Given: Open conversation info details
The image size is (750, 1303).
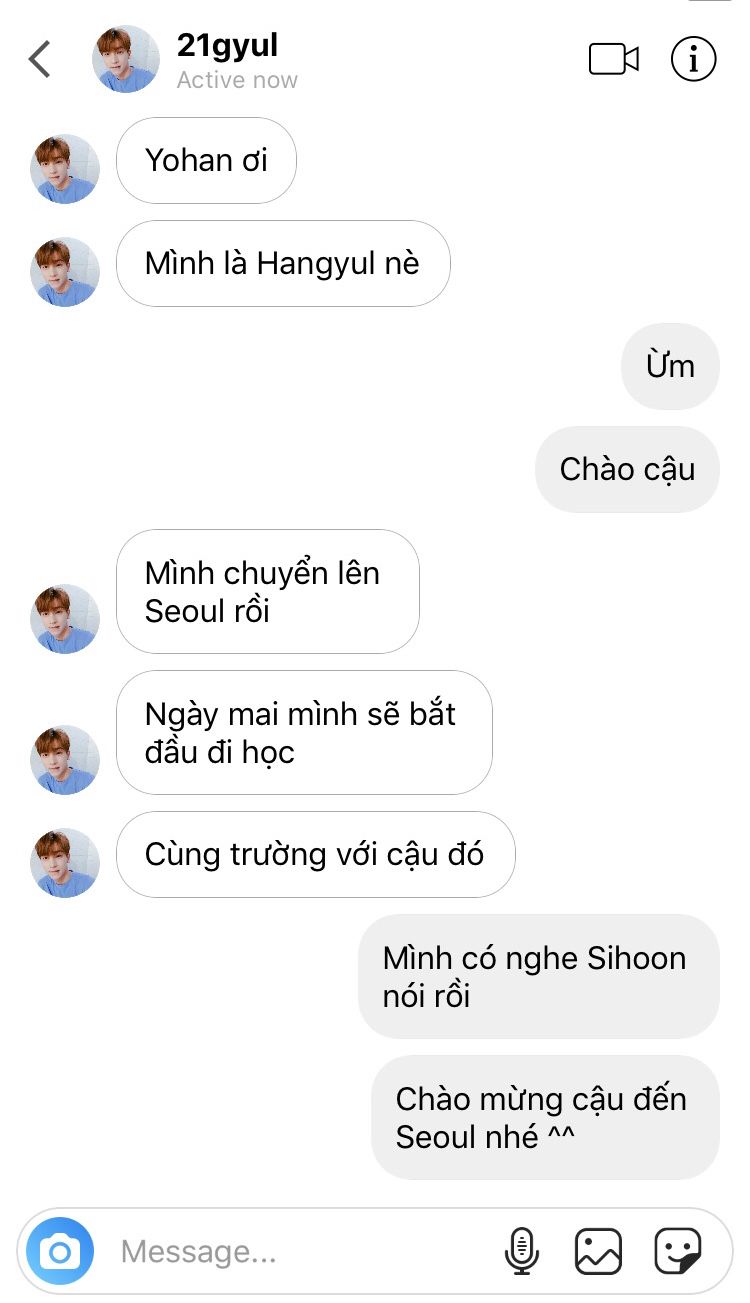Looking at the screenshot, I should [693, 59].
